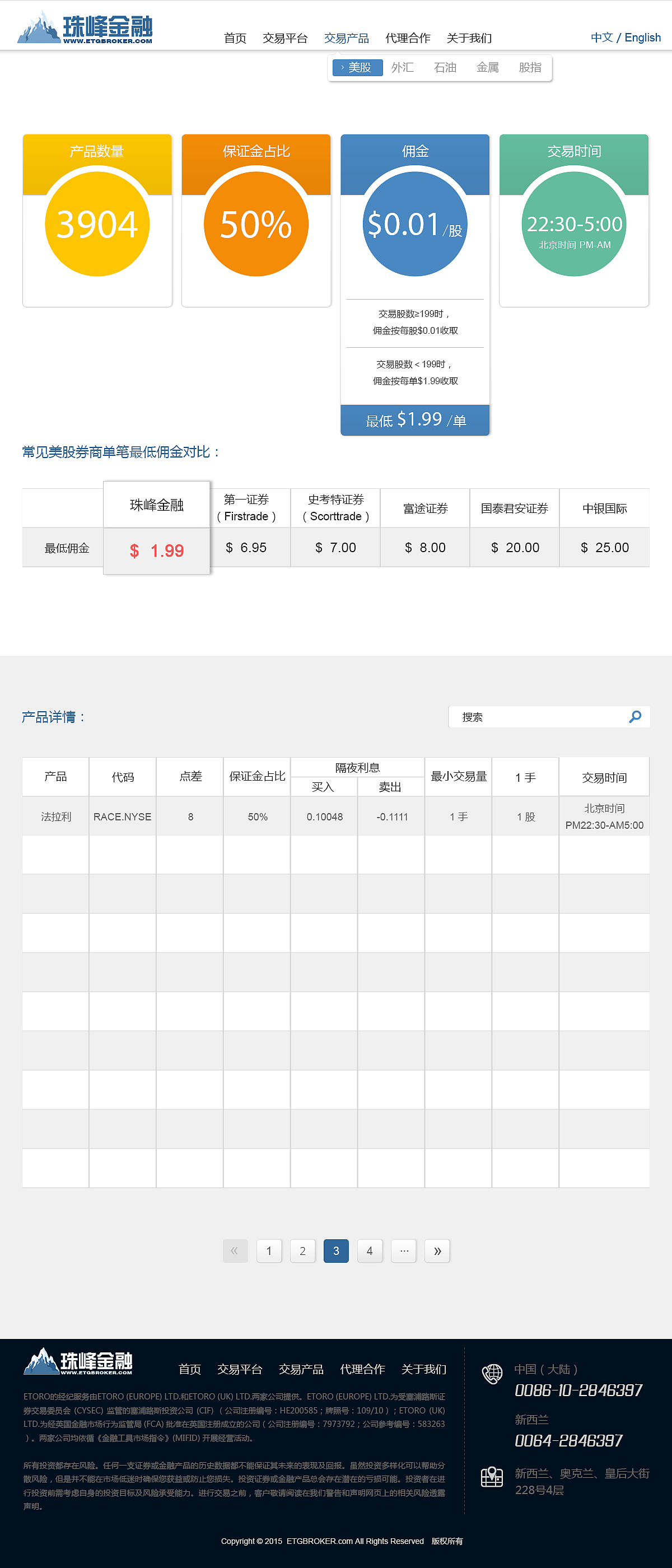Open 关于我们 from the footer navigation
The image size is (672, 1568).
424,1370
